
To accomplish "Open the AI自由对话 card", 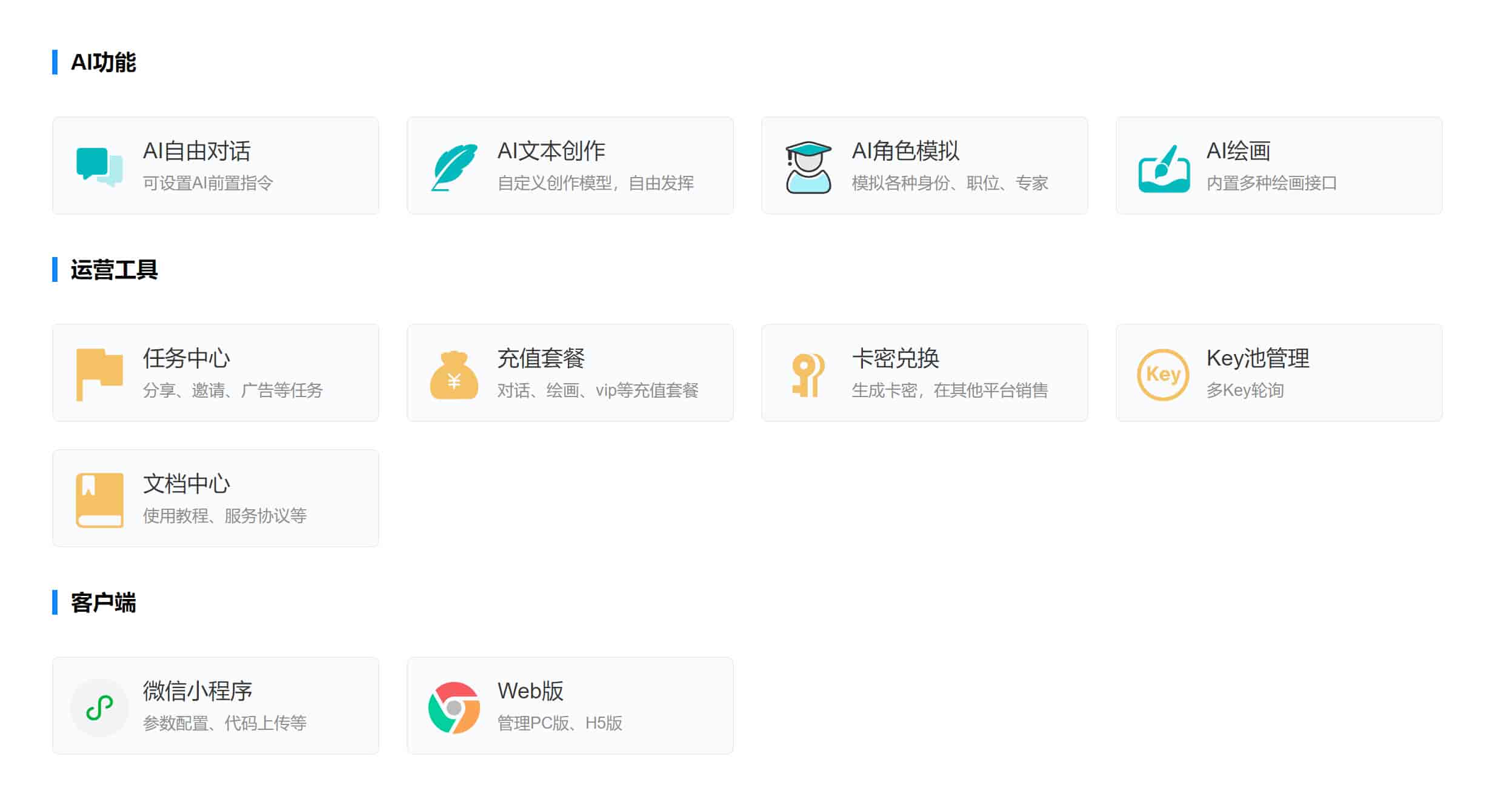I will point(215,166).
